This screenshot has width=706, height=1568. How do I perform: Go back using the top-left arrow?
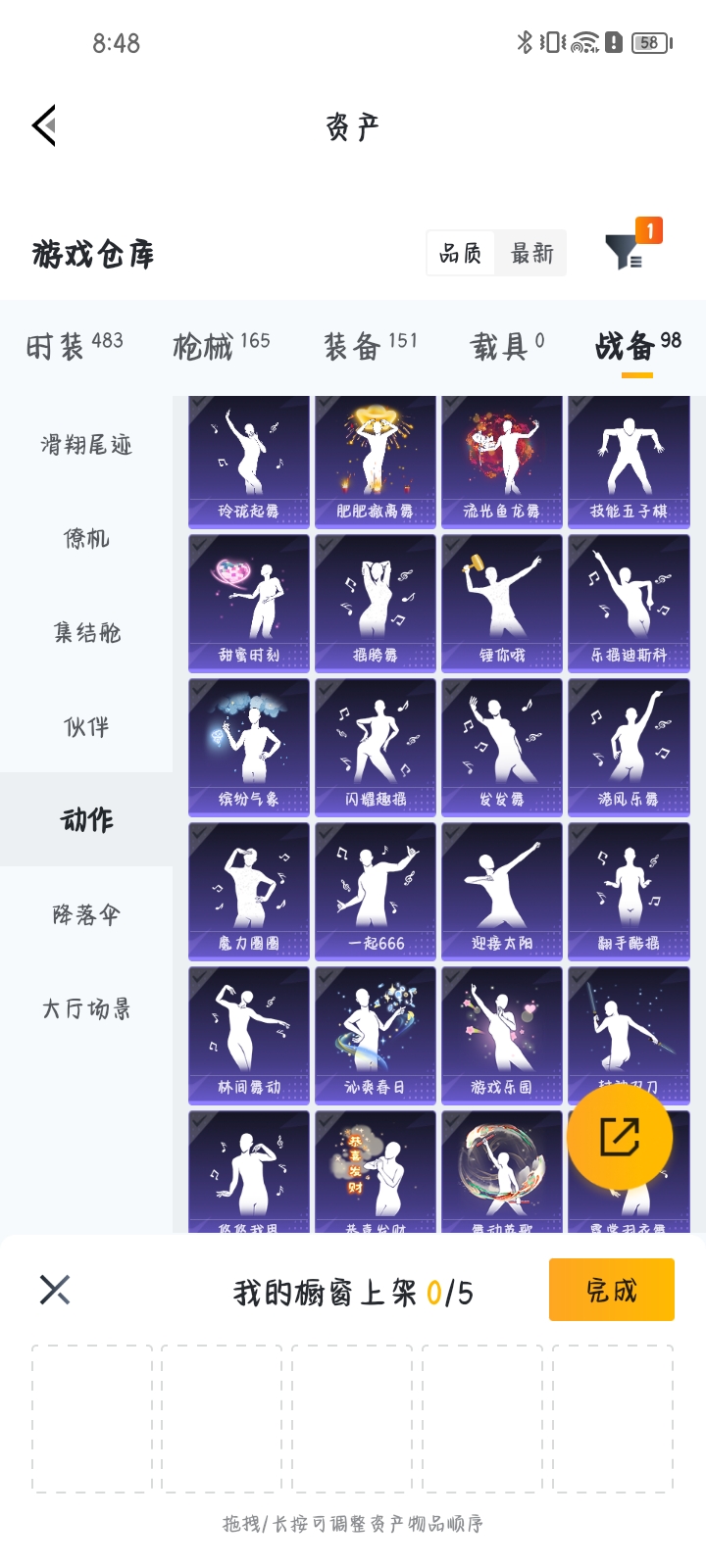pos(44,125)
